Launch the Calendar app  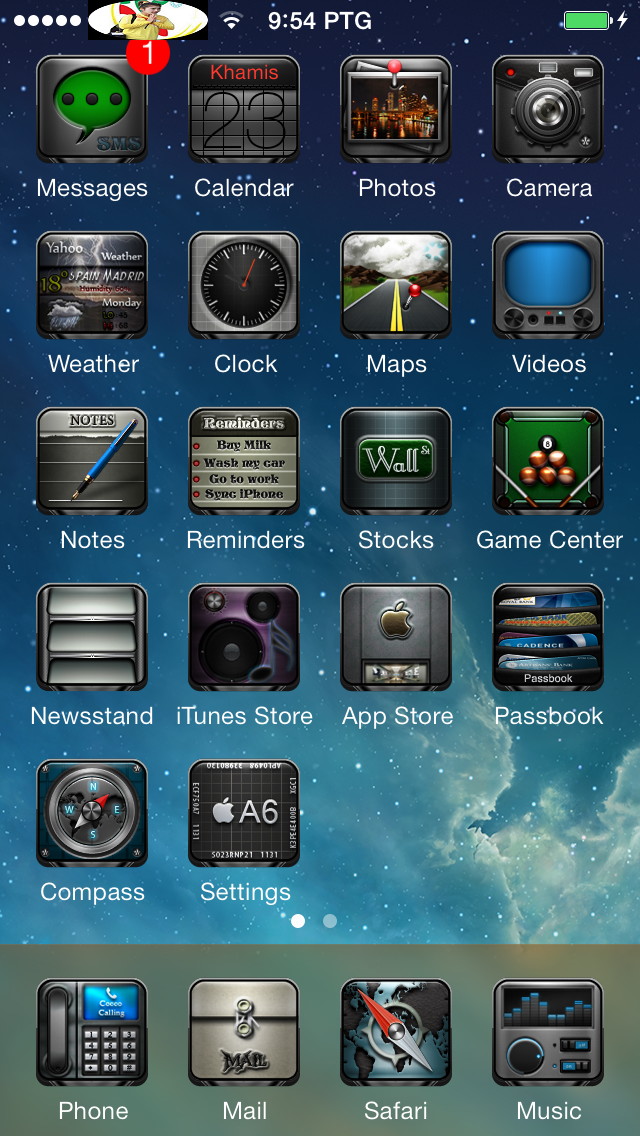244,110
